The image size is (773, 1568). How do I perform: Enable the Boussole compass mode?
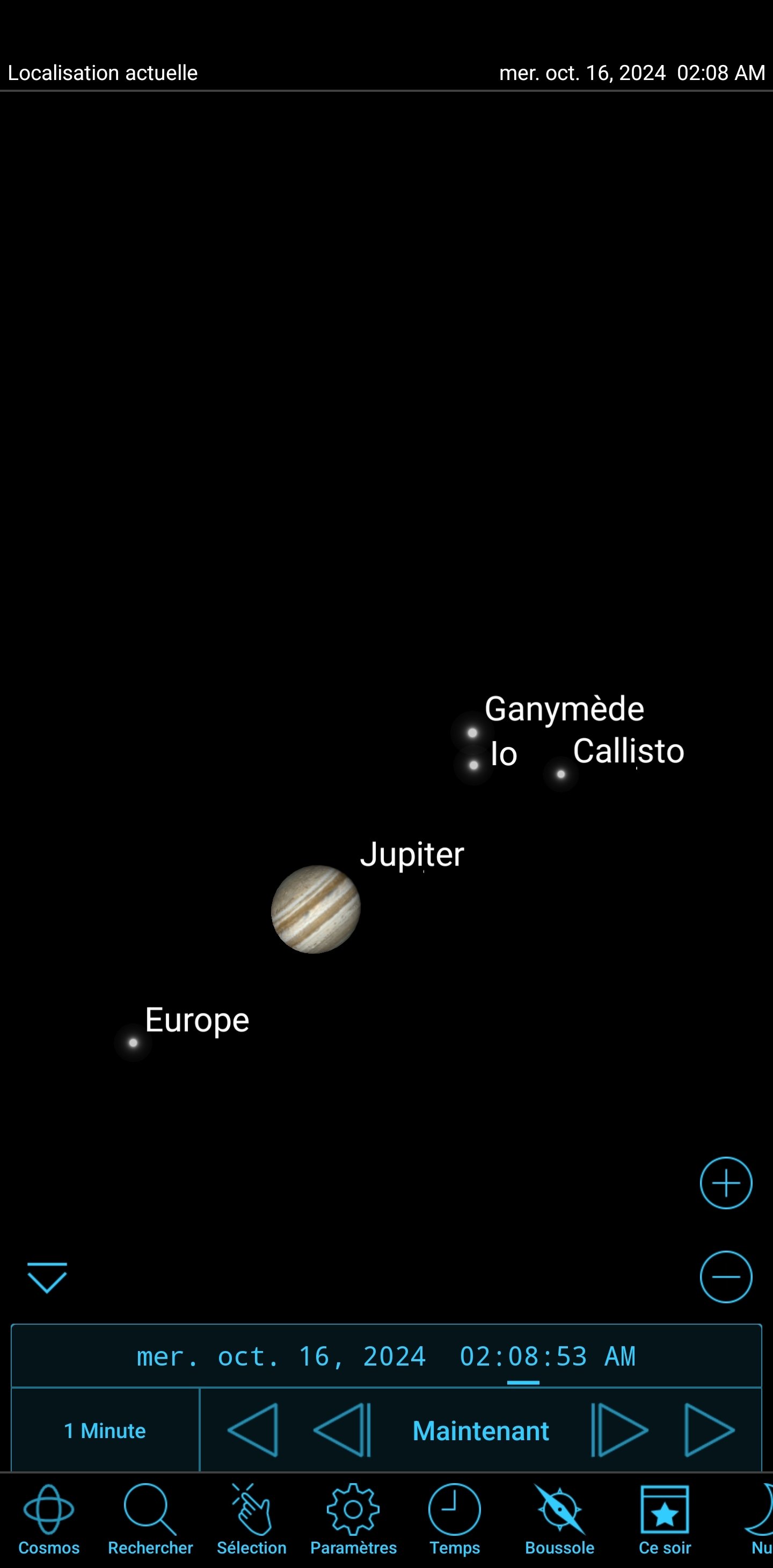[559, 1519]
